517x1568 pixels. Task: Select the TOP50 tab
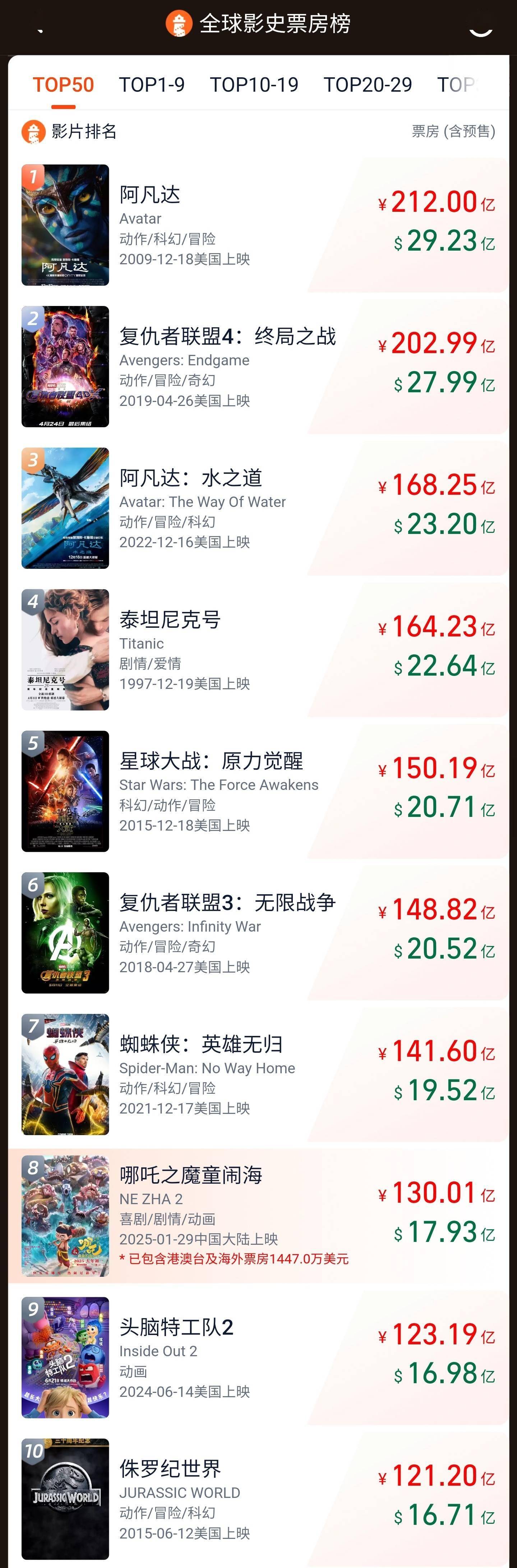63,84
